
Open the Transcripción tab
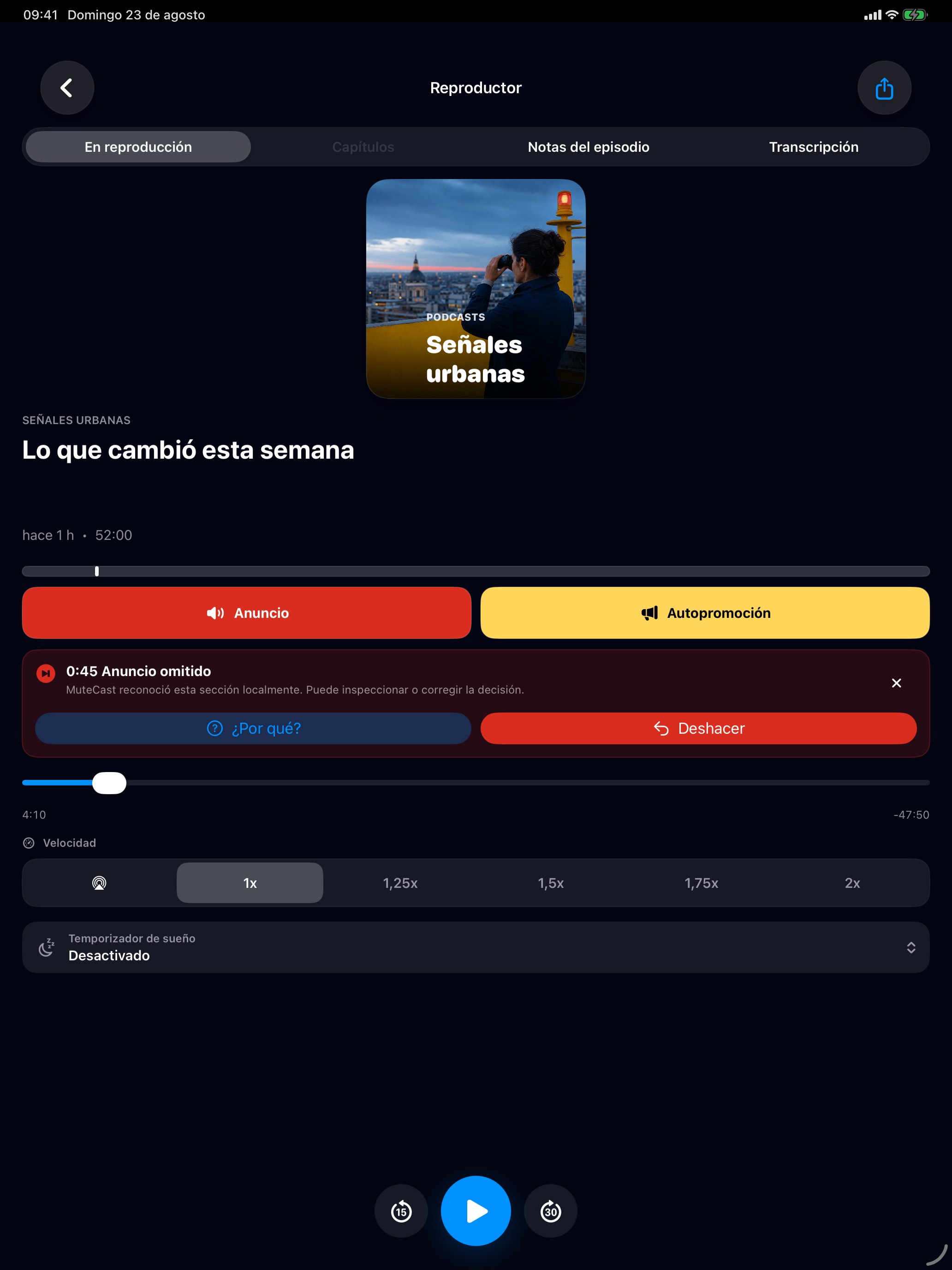point(814,147)
